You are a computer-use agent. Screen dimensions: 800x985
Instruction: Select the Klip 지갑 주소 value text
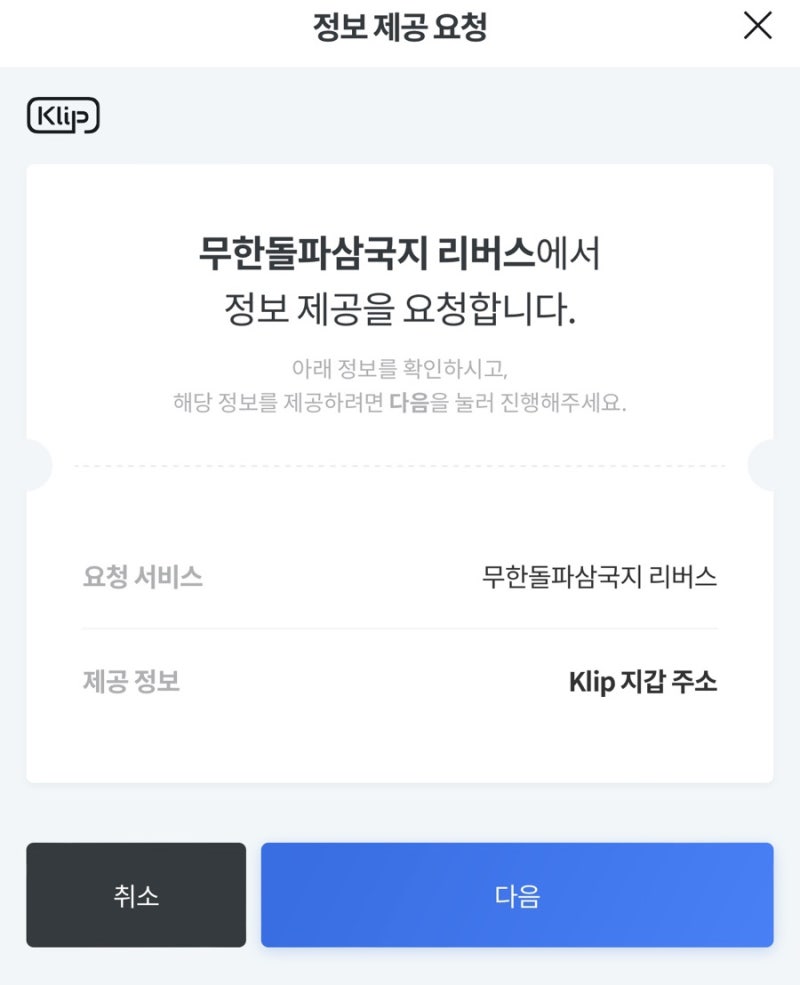click(x=644, y=682)
